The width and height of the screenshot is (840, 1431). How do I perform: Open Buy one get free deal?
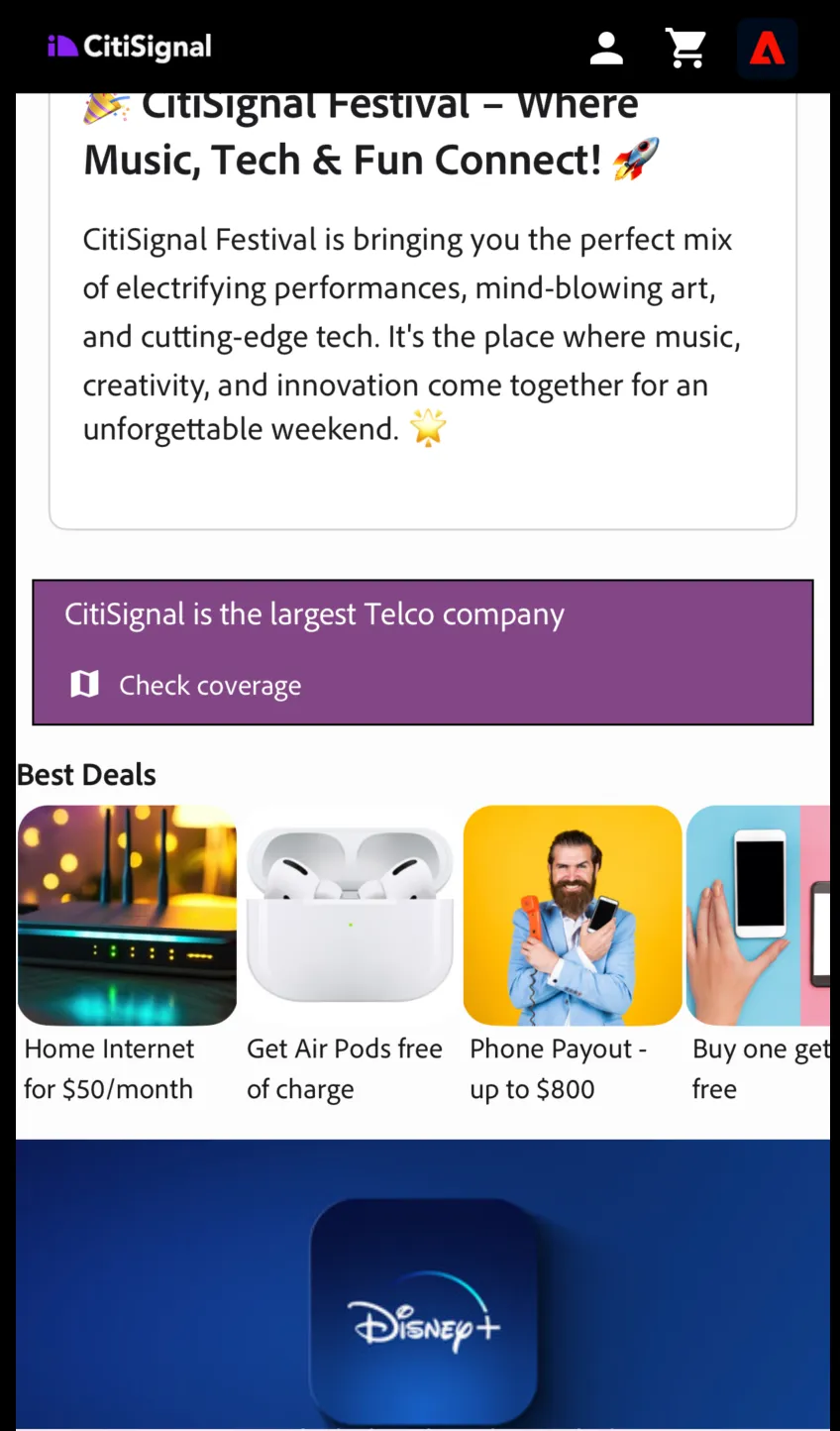pyautogui.click(x=759, y=955)
